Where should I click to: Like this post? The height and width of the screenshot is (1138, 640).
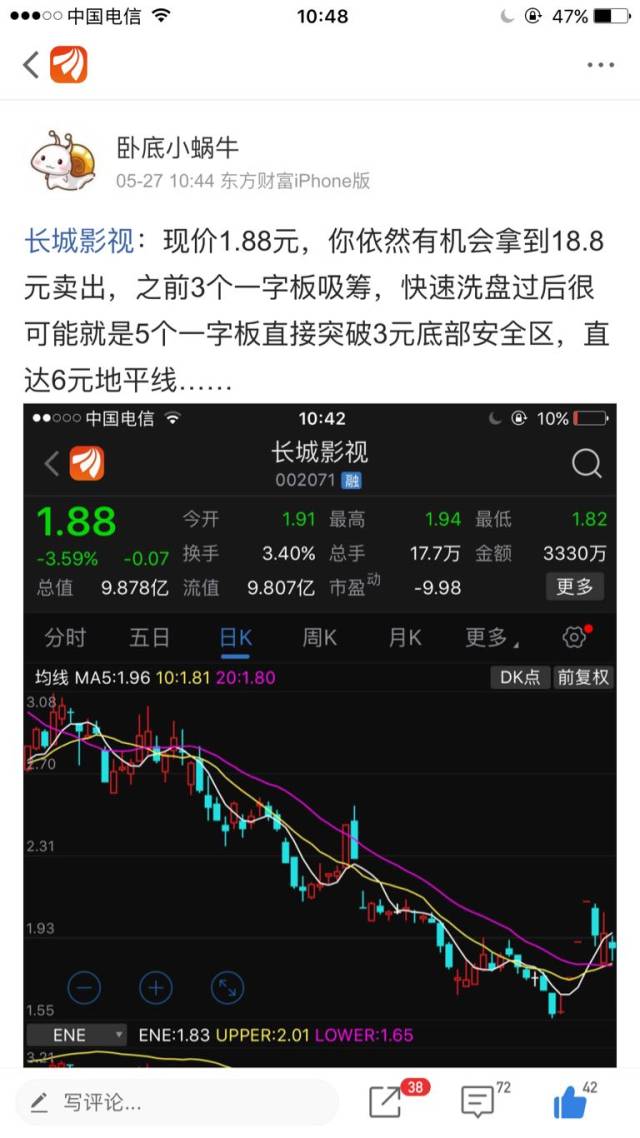pos(571,1102)
